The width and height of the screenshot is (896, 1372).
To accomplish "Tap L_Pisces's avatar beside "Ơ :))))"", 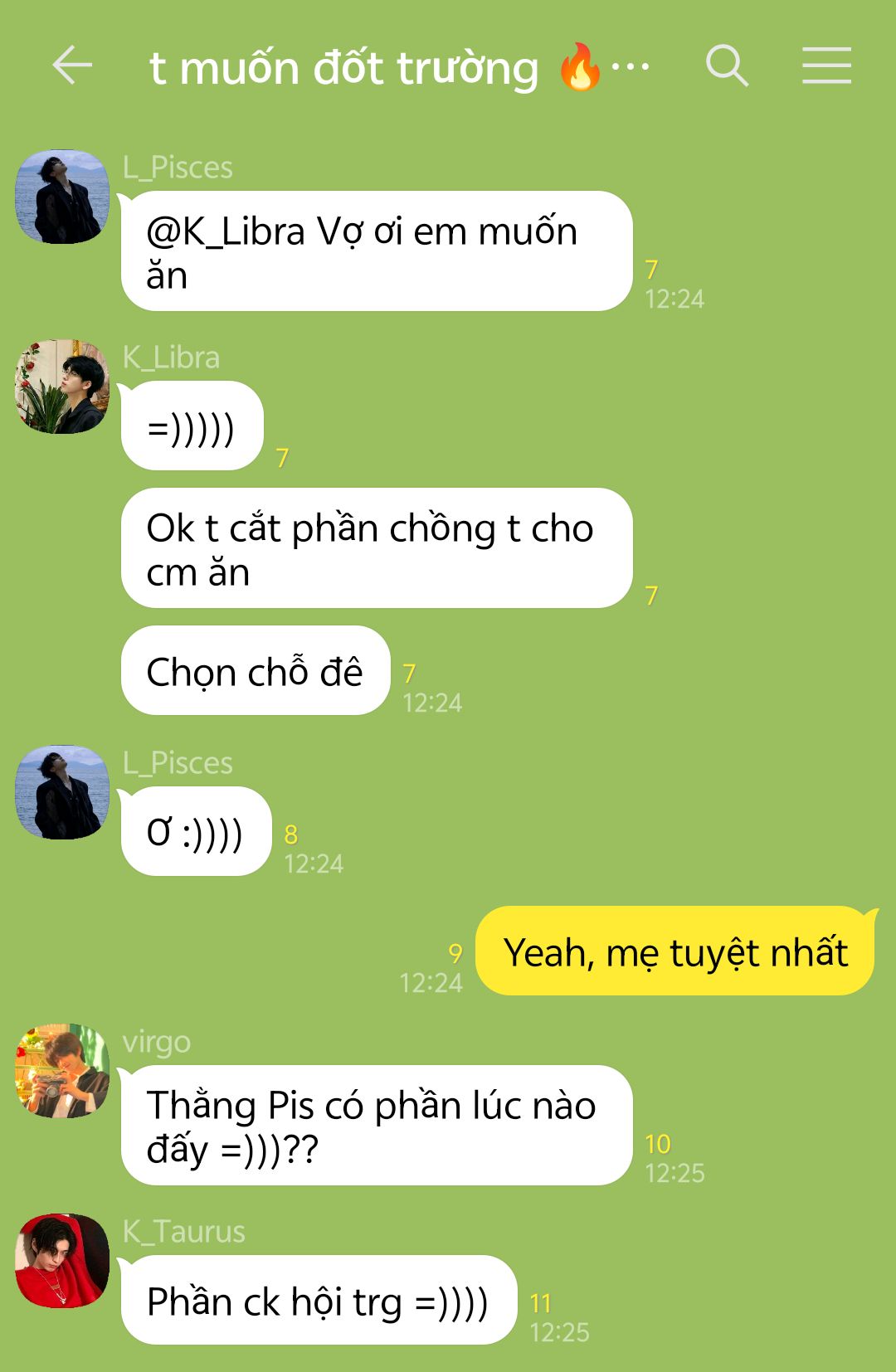I will 62,792.
